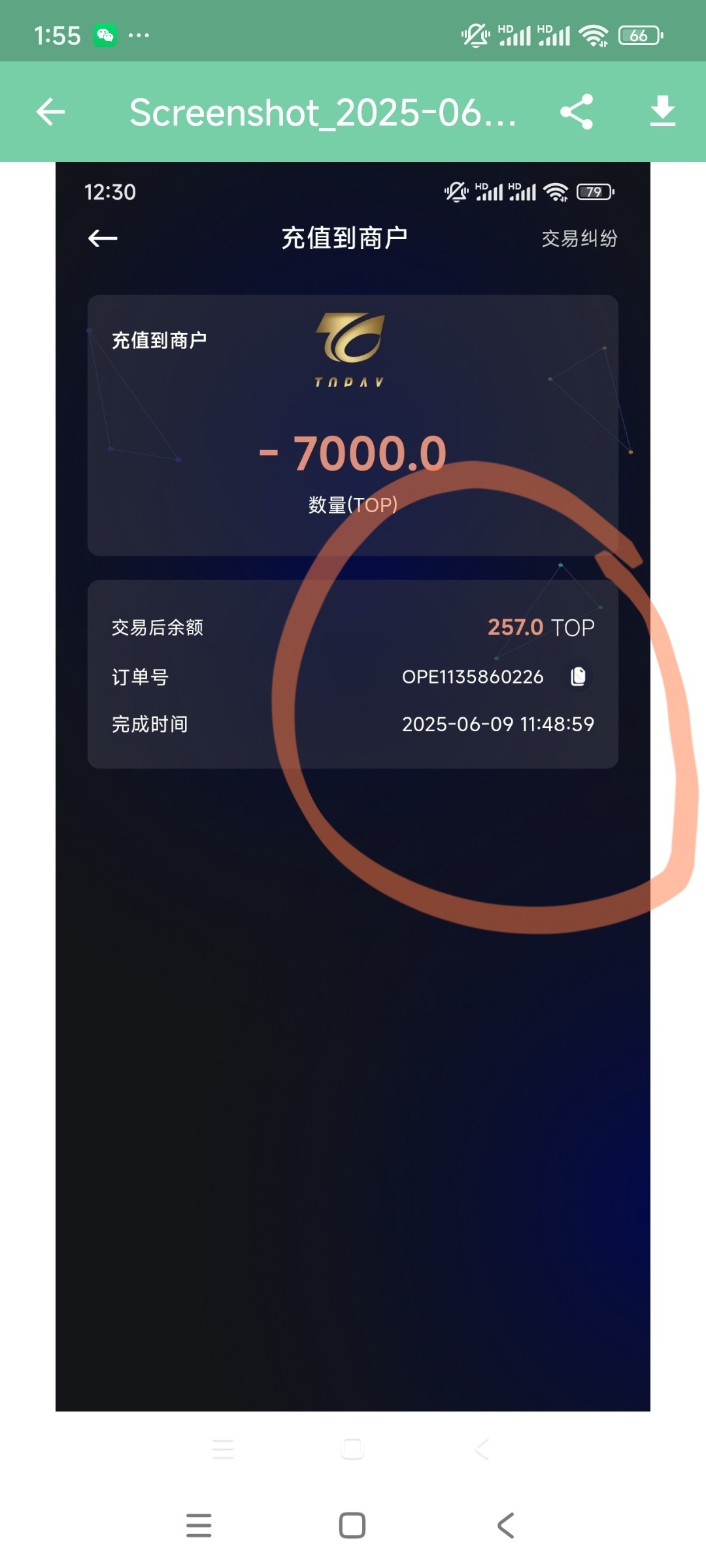Share this screenshot file
Image resolution: width=706 pixels, height=1568 pixels.
pyautogui.click(x=577, y=112)
